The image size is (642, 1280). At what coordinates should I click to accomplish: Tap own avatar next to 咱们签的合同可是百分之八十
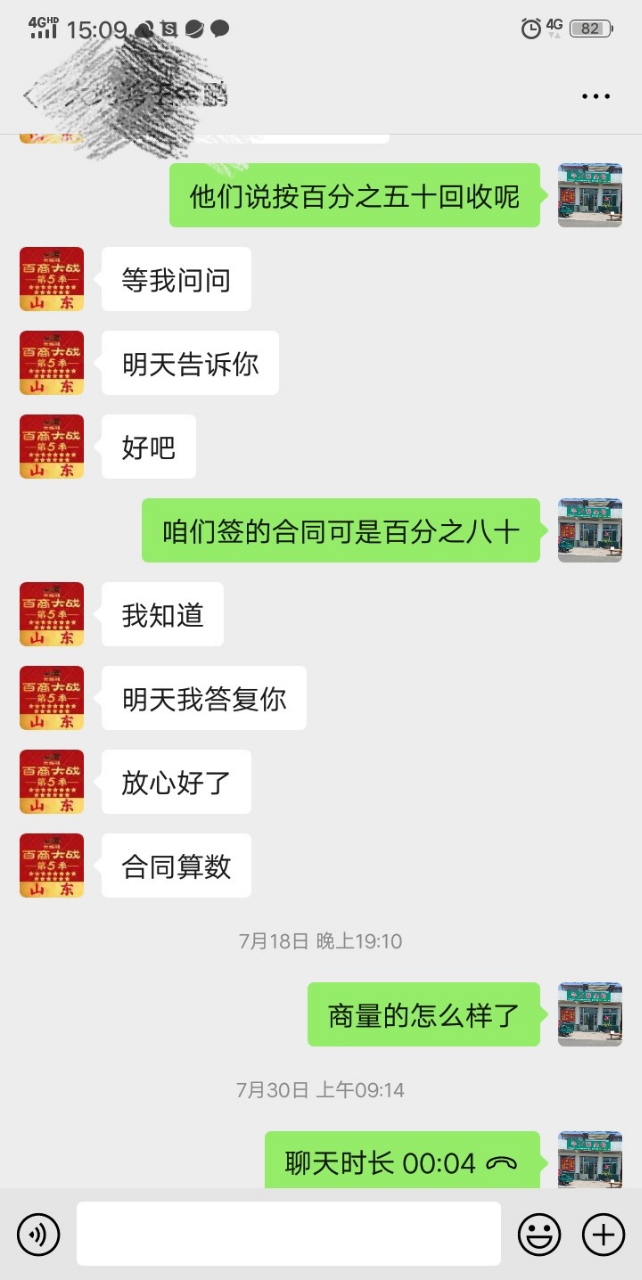pyautogui.click(x=589, y=530)
